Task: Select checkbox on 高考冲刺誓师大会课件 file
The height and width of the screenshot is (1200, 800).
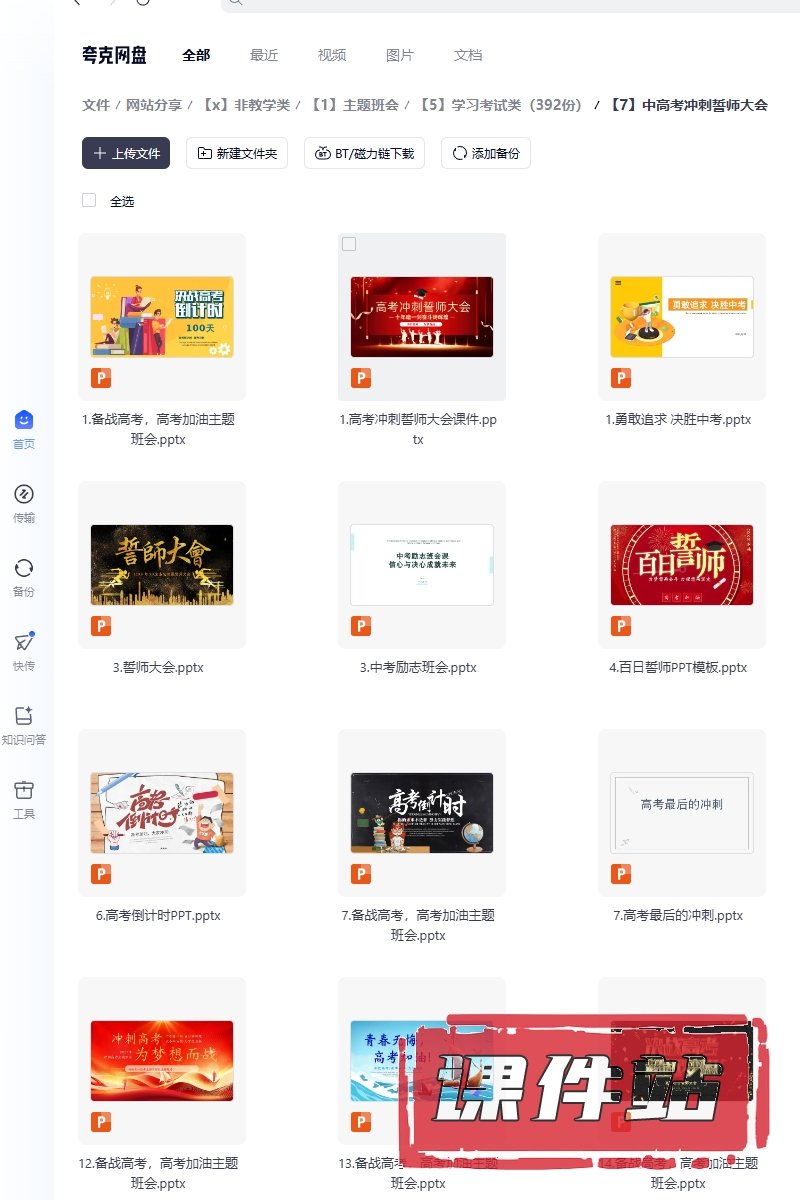Action: pyautogui.click(x=349, y=244)
